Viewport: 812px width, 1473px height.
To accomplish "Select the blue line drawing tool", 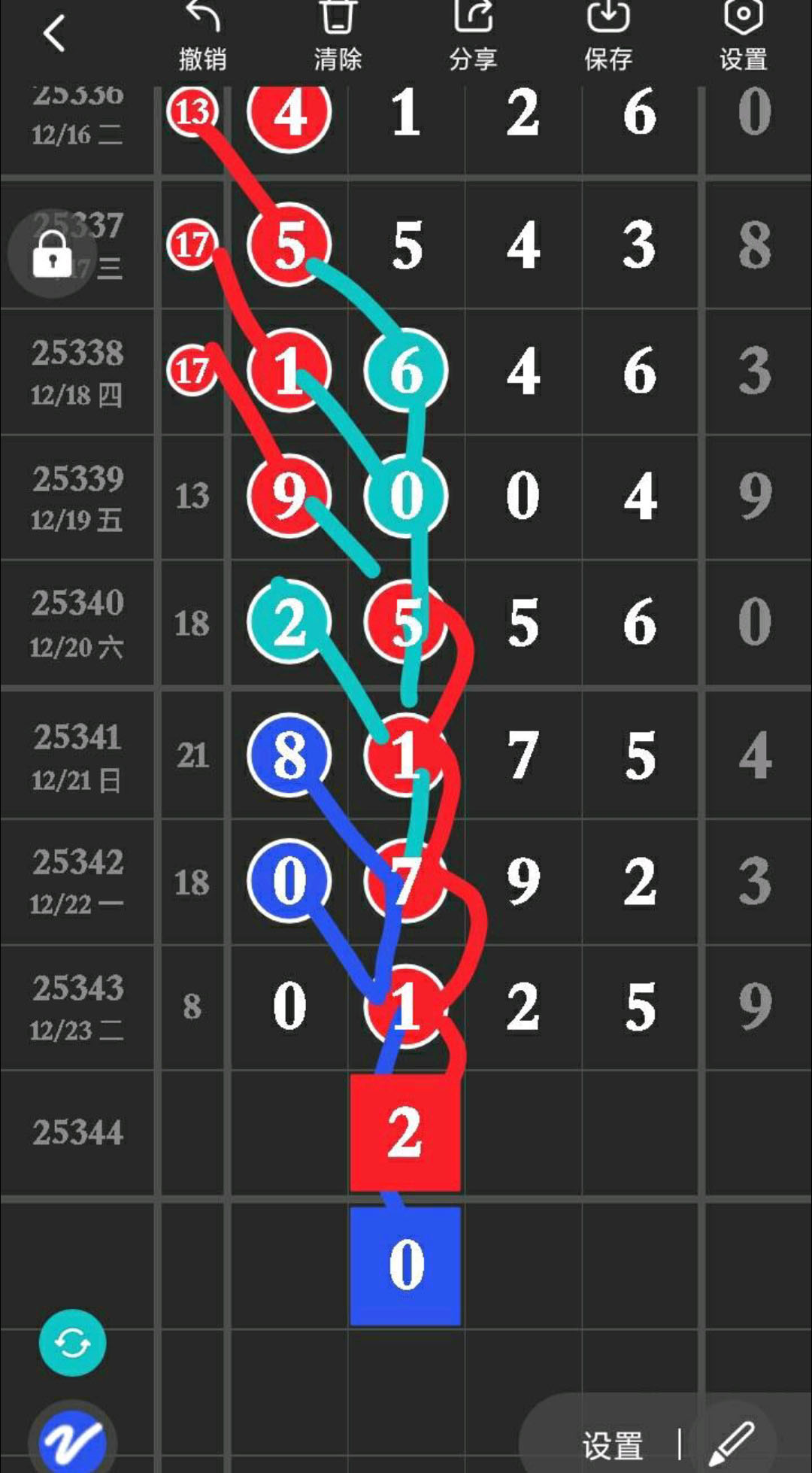I will click(x=72, y=1440).
